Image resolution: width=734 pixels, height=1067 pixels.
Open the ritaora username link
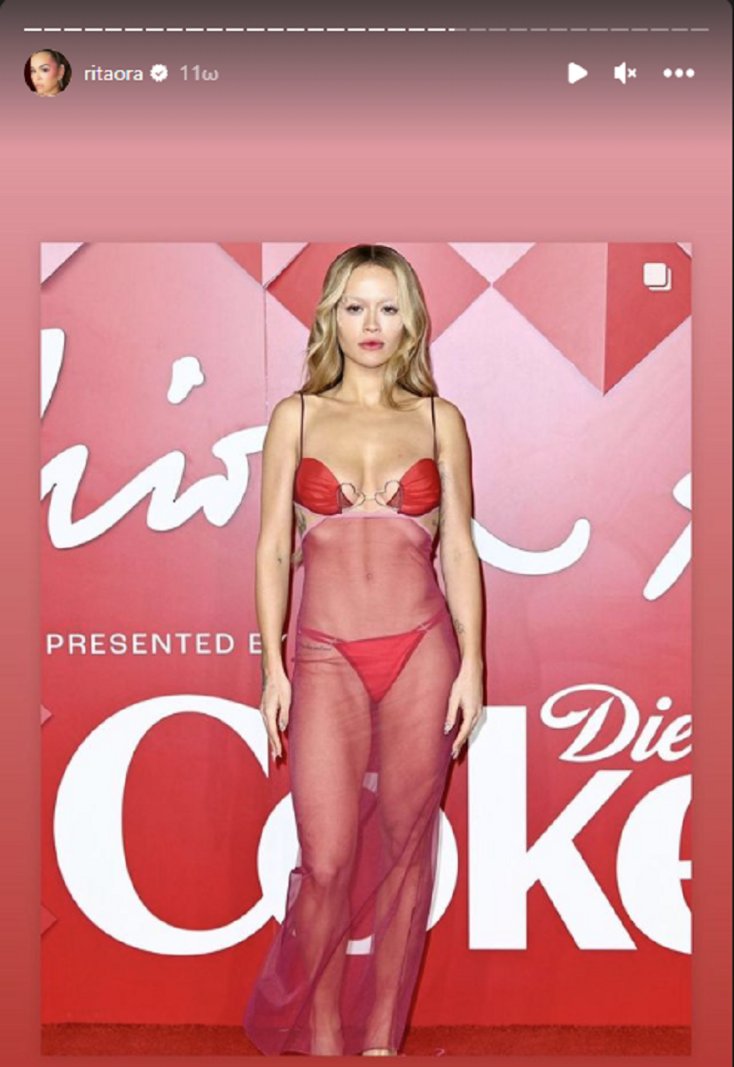[113, 73]
